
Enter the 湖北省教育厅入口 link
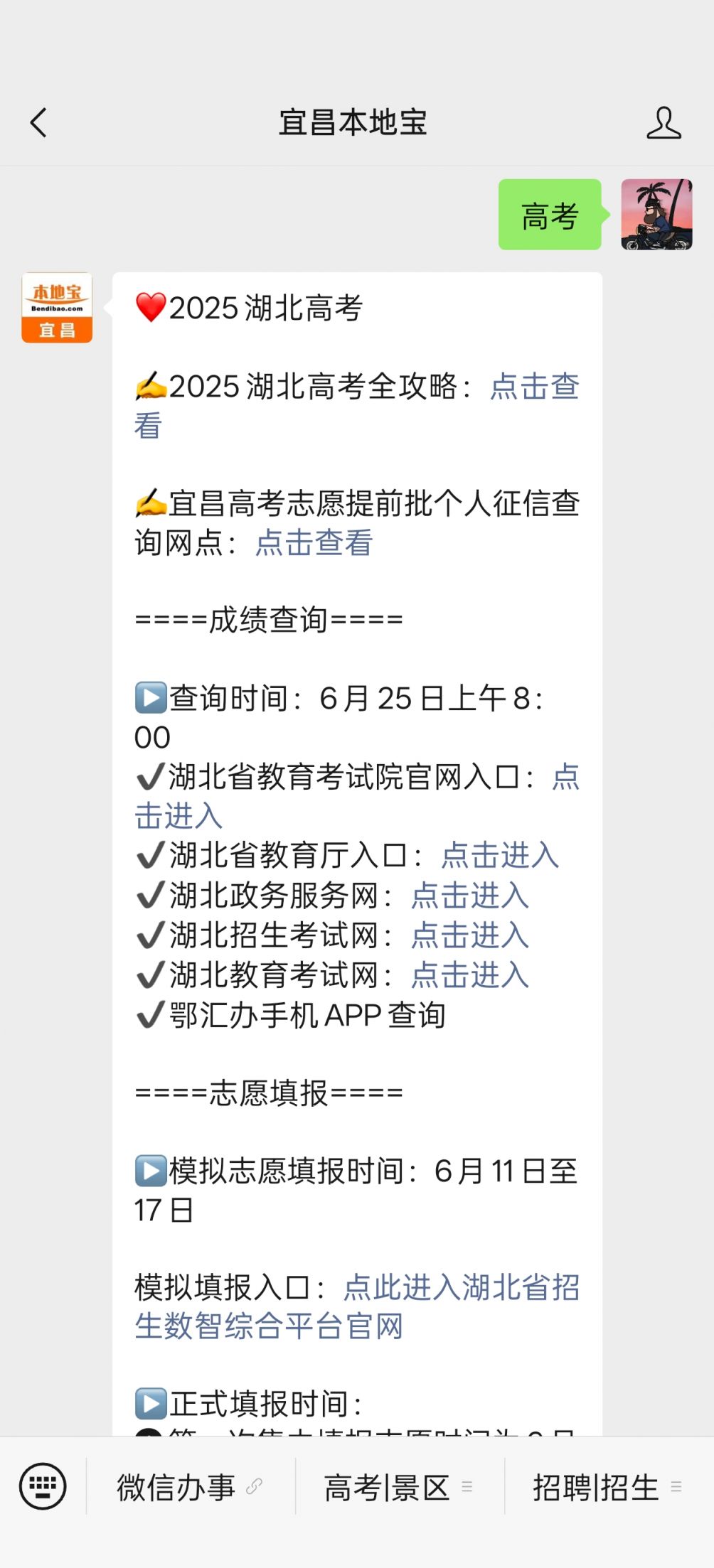point(500,855)
